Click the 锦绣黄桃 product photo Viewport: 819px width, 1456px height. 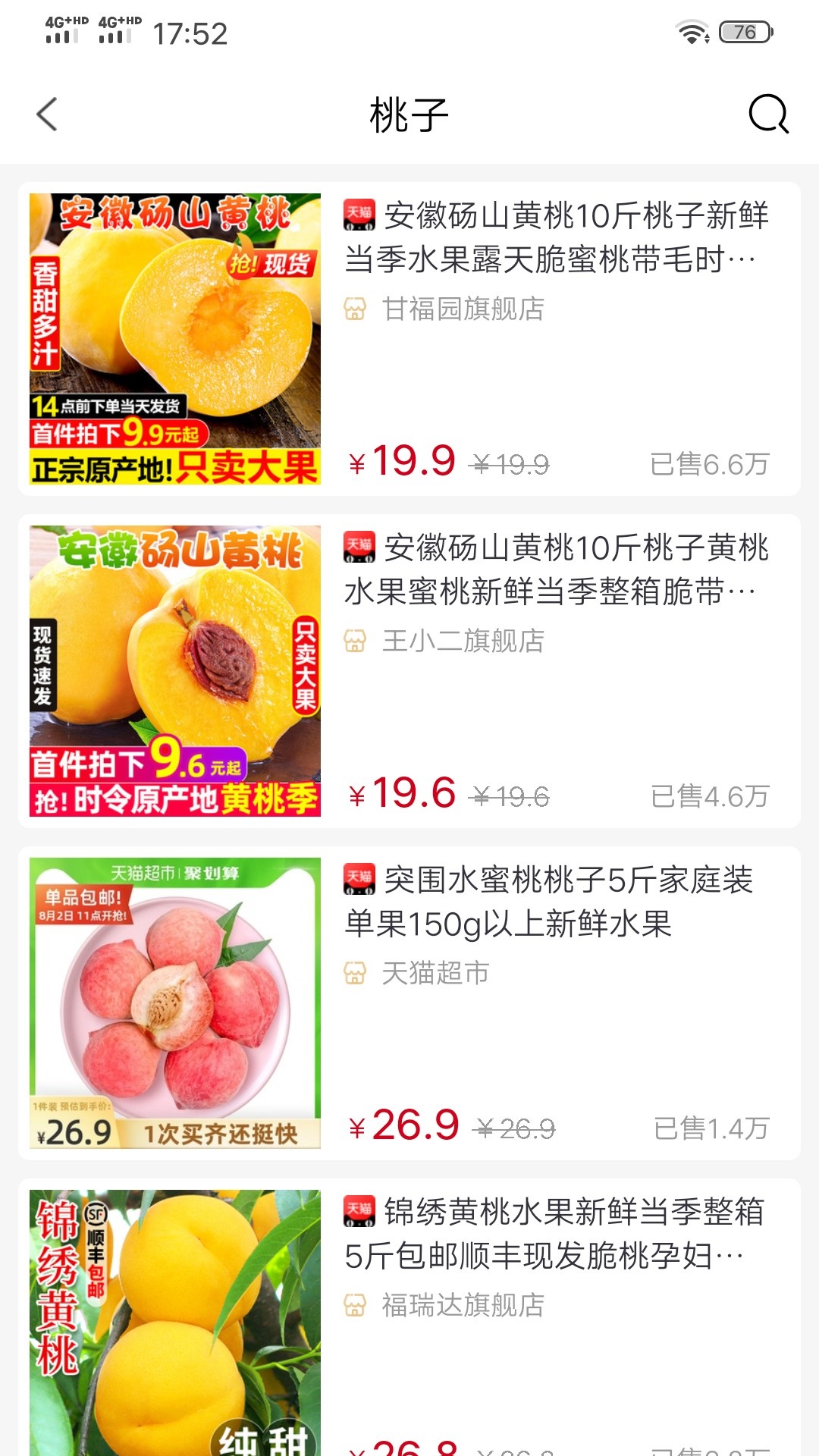(x=176, y=1327)
